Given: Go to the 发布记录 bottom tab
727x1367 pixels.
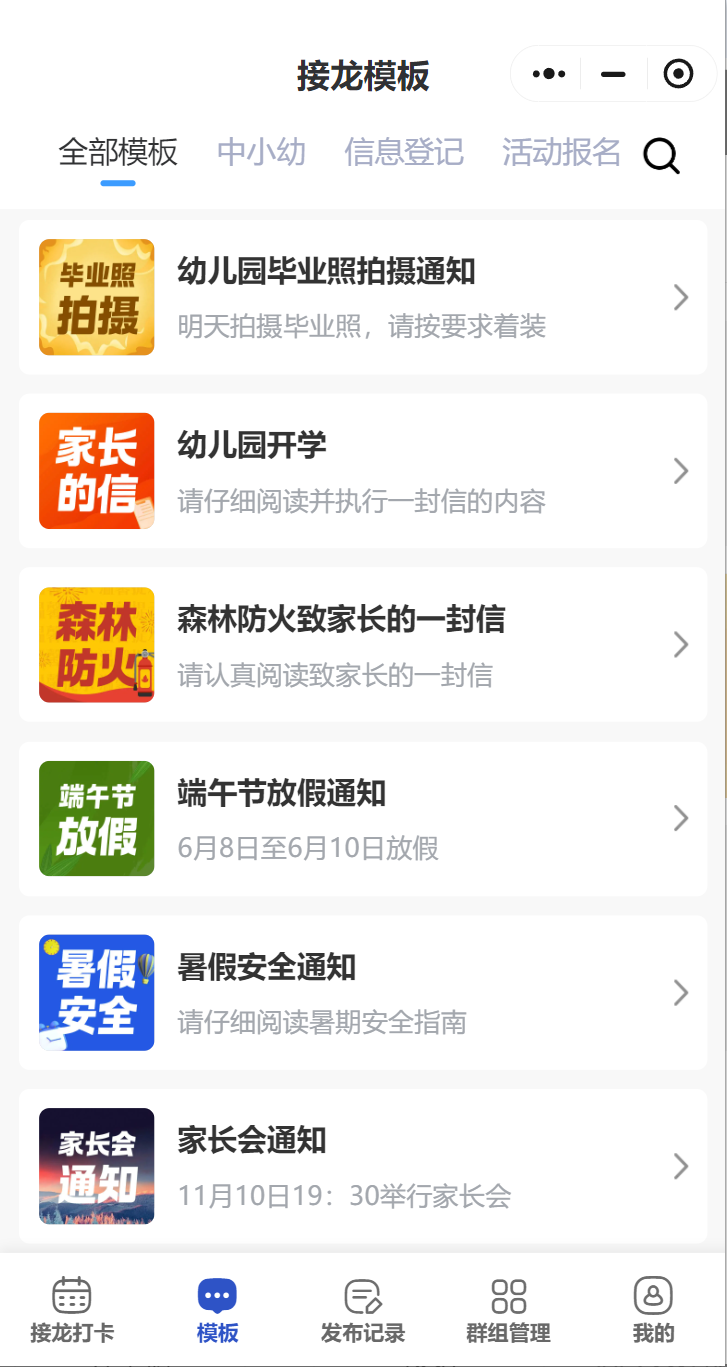Looking at the screenshot, I should coord(363,1310).
